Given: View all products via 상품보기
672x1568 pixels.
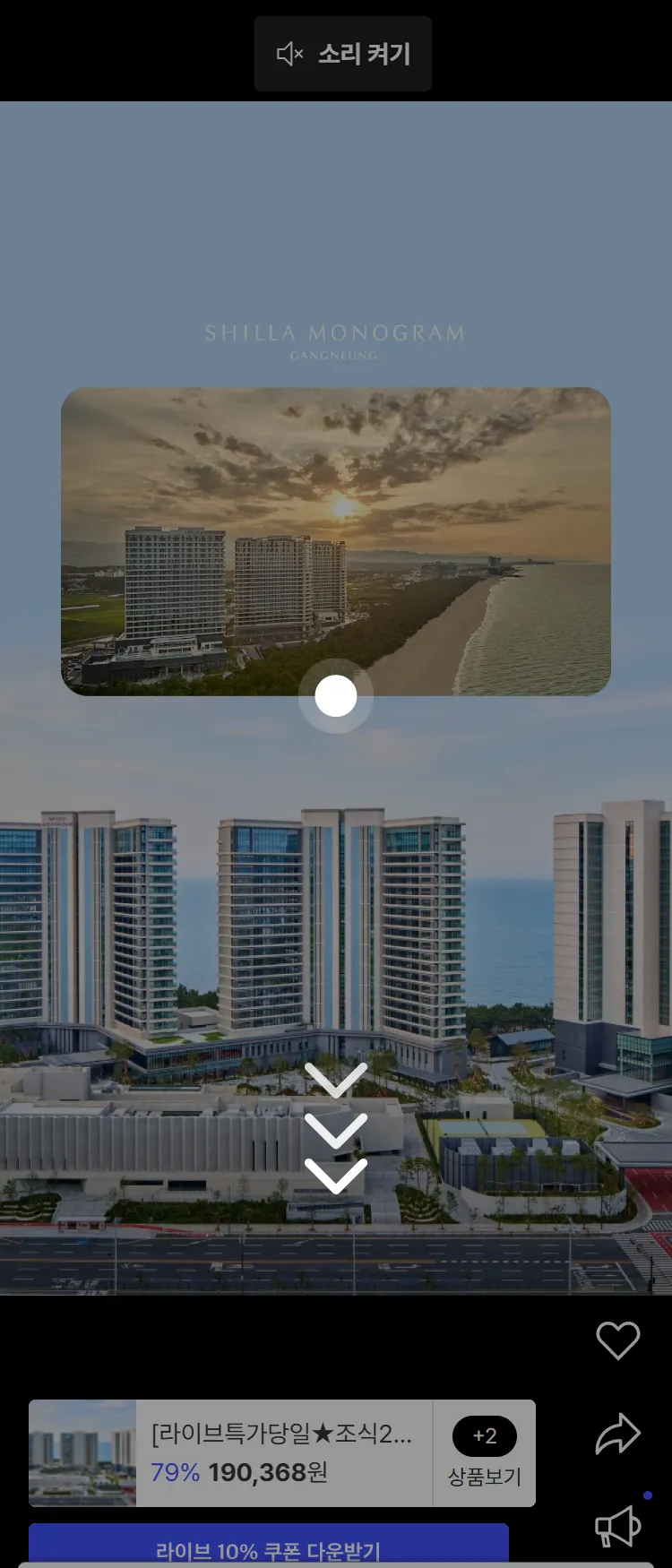Looking at the screenshot, I should click(484, 1452).
